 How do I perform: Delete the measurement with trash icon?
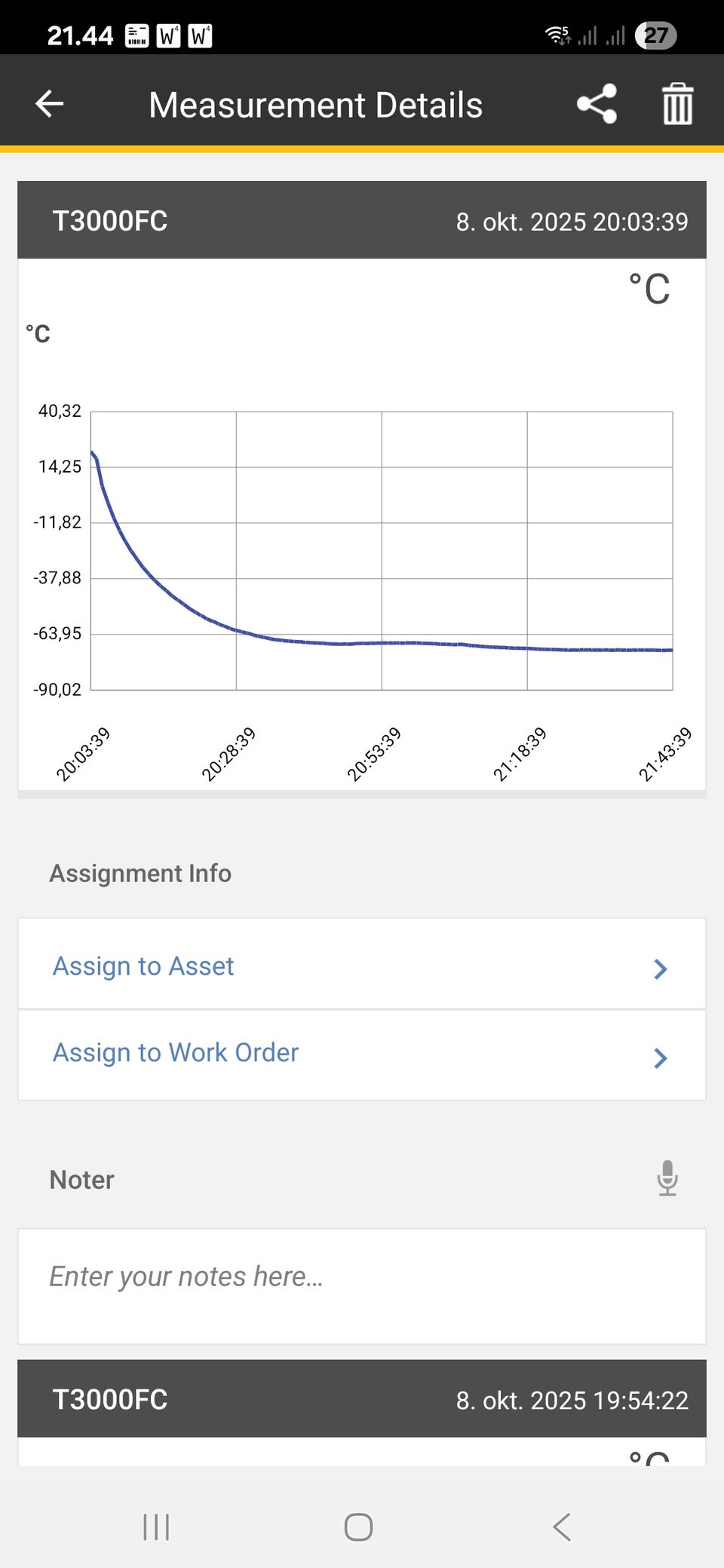click(676, 104)
